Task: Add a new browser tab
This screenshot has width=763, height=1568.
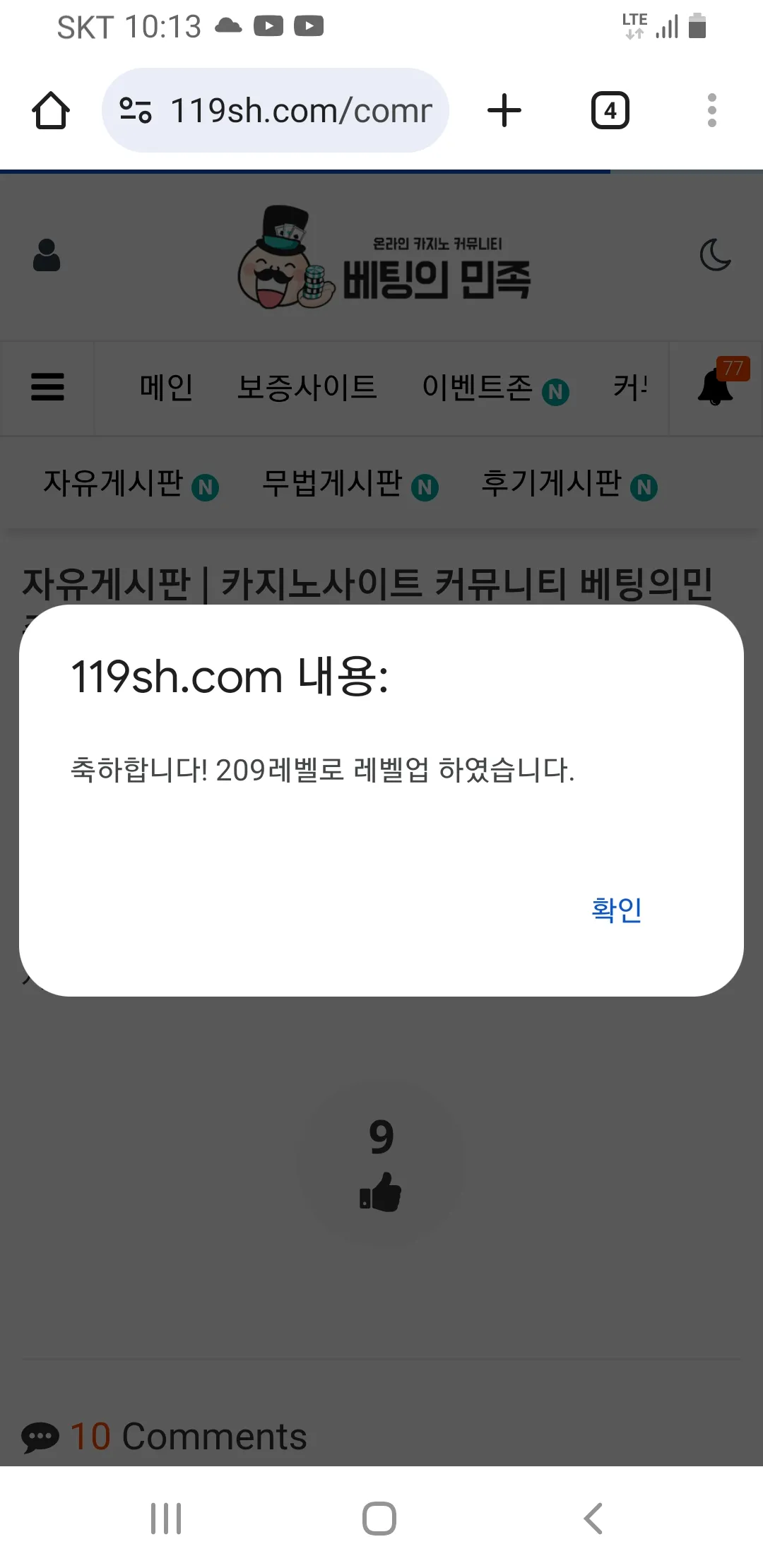Action: click(x=504, y=111)
